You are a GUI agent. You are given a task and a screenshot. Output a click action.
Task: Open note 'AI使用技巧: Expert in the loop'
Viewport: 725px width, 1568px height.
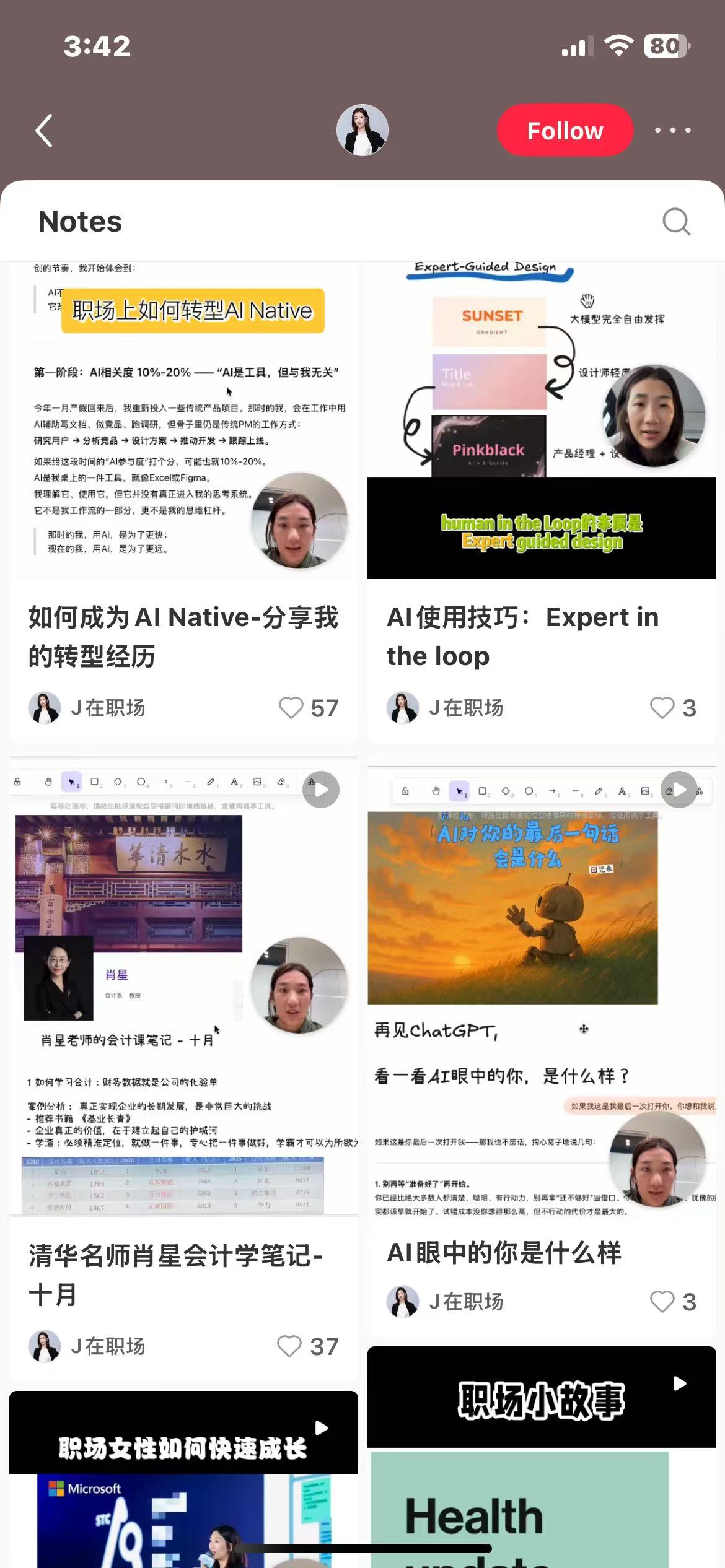click(522, 636)
